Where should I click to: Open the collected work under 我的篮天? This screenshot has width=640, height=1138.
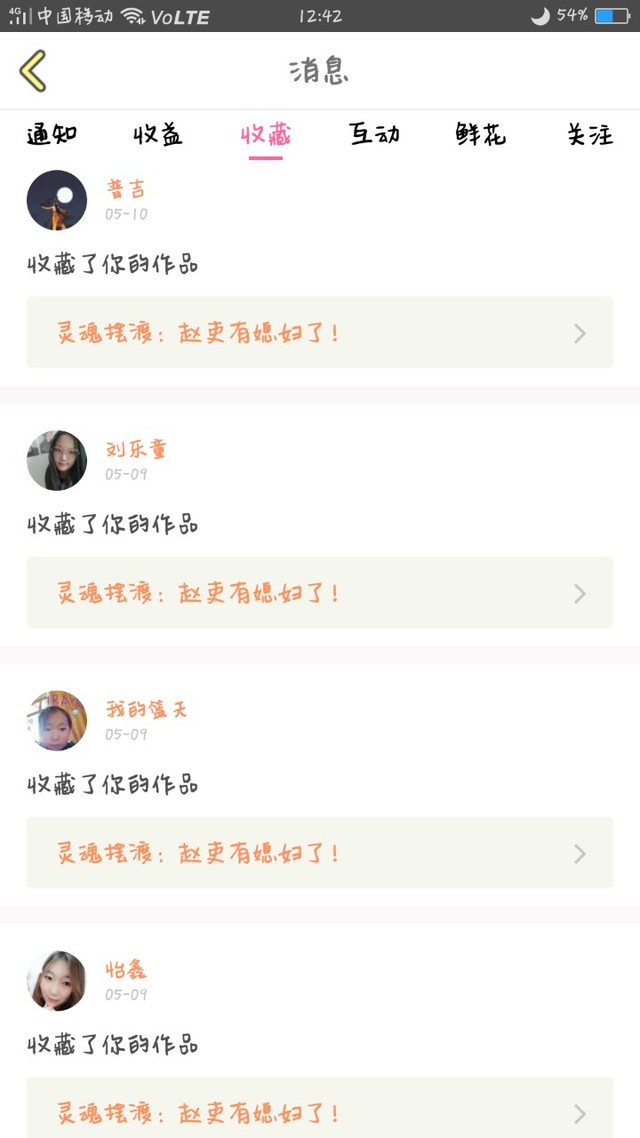tap(319, 853)
